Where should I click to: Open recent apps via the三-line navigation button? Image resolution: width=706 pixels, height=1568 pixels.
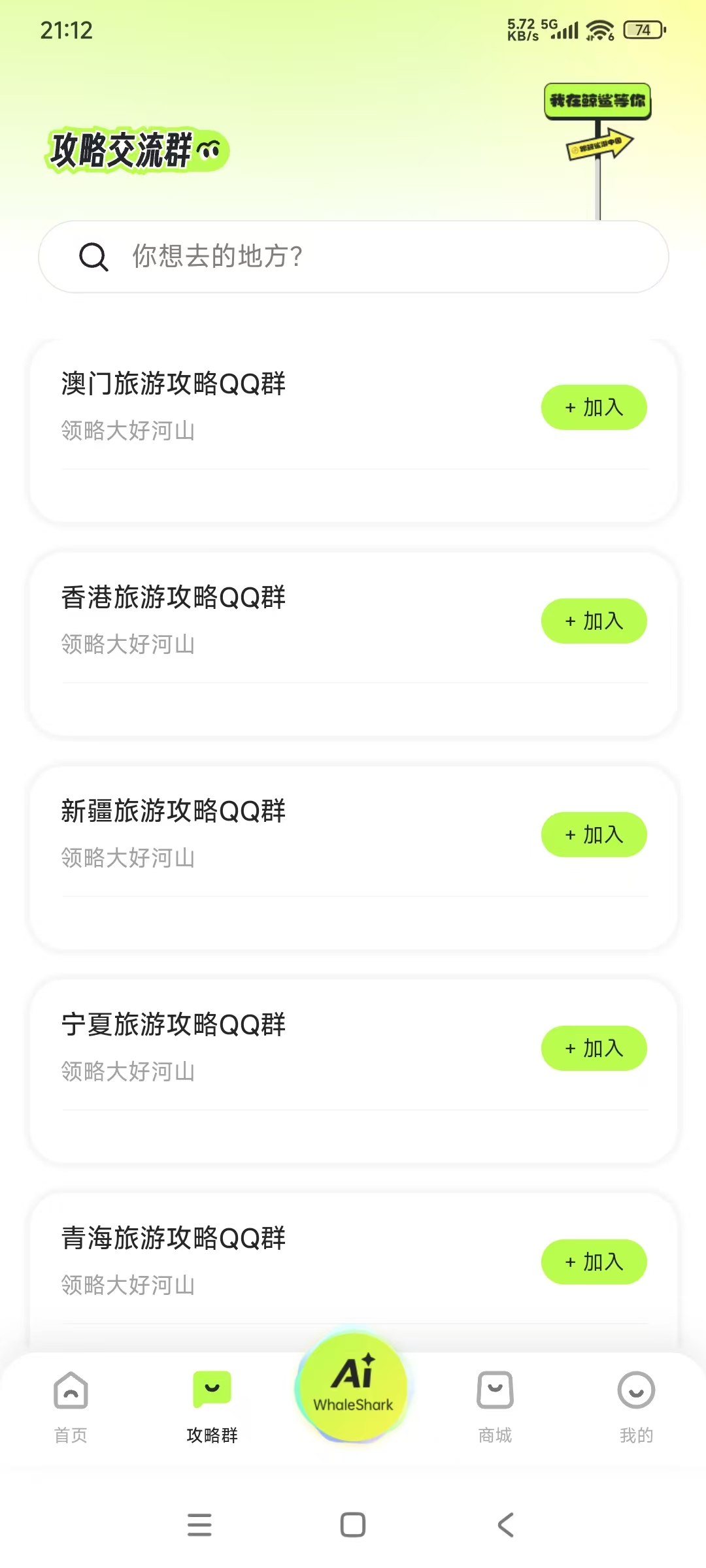pyautogui.click(x=201, y=1526)
